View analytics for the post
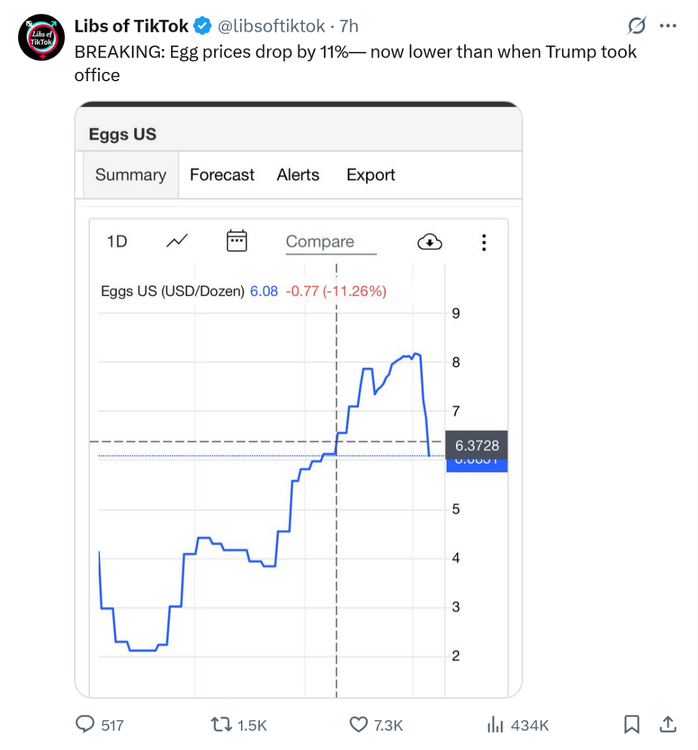Screen dimensions: 698x750 point(495,725)
